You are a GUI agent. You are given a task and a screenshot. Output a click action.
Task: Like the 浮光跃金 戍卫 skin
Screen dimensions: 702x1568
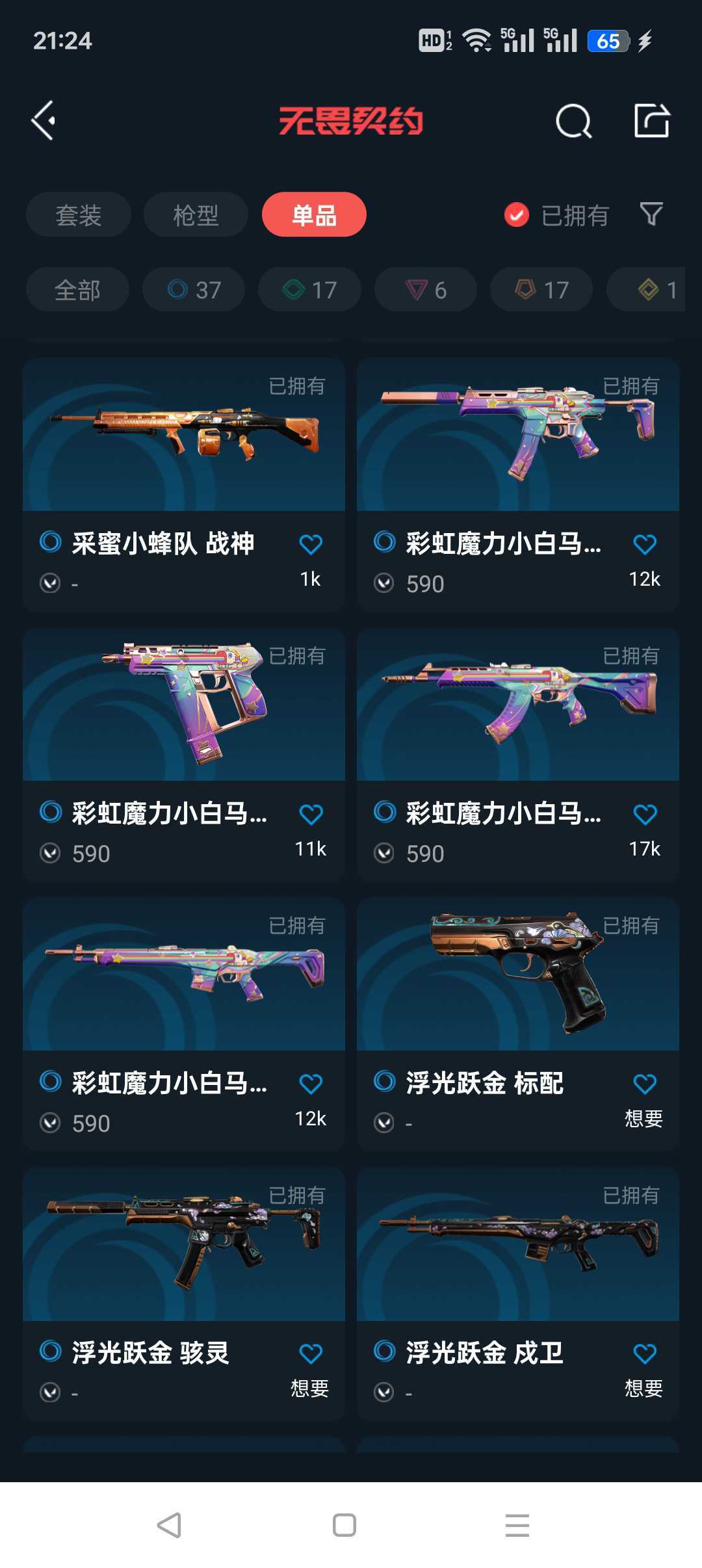coord(645,1353)
